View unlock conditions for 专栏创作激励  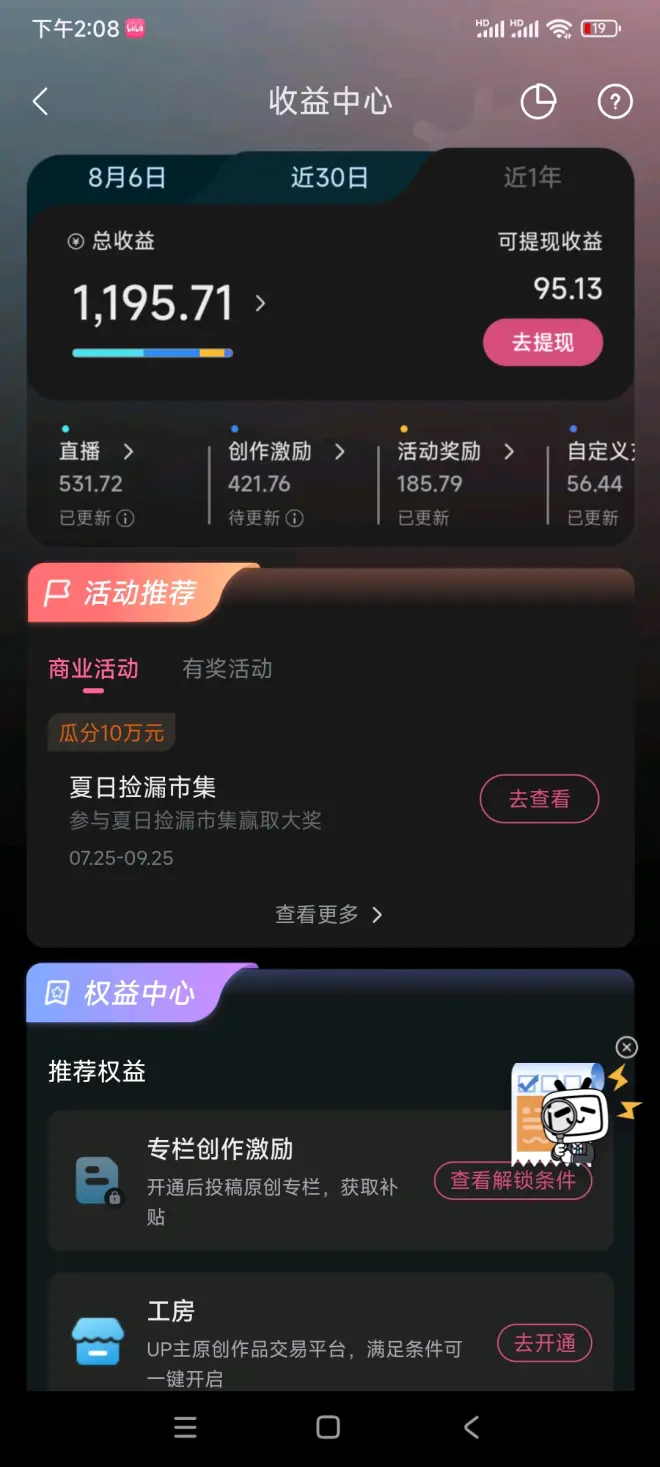(x=513, y=1180)
